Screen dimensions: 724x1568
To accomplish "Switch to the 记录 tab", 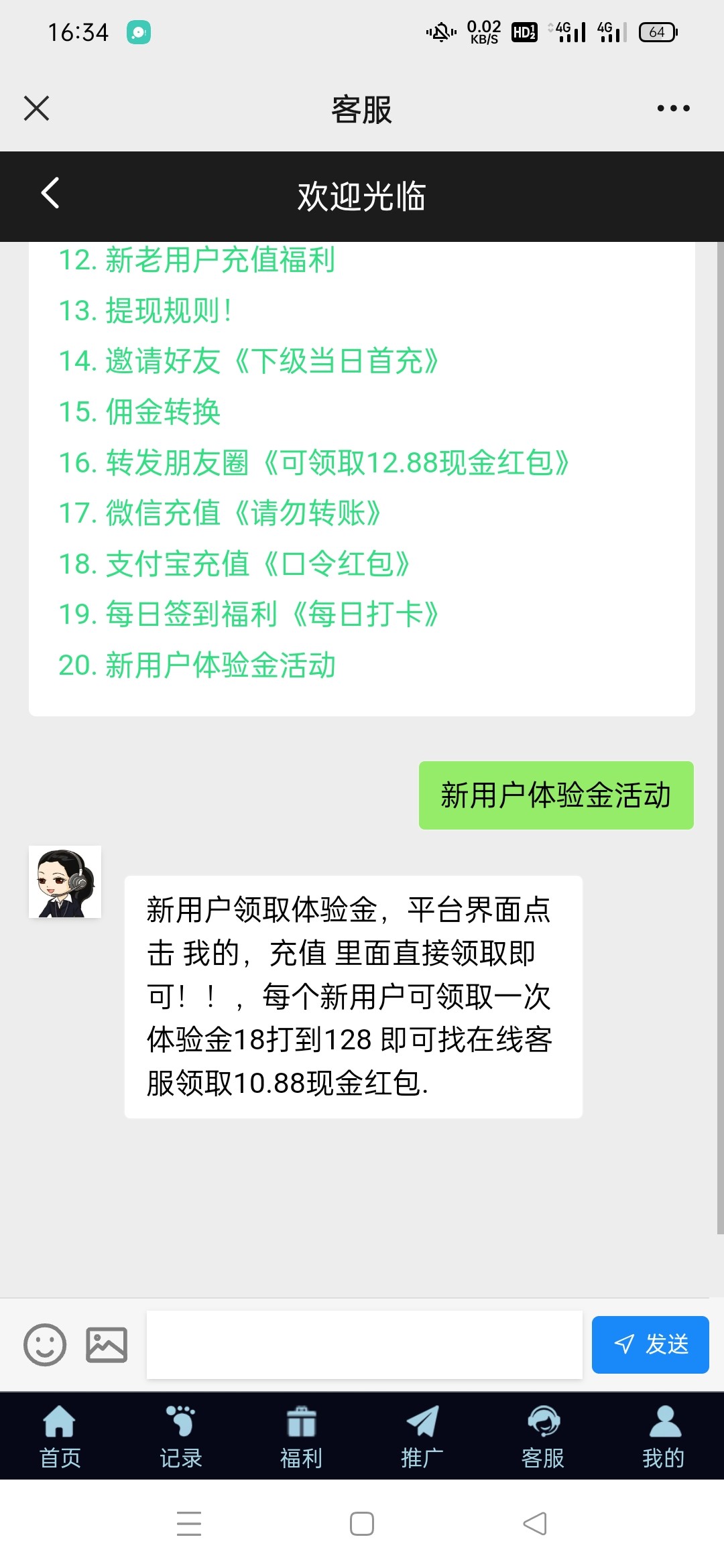I will (x=180, y=1436).
